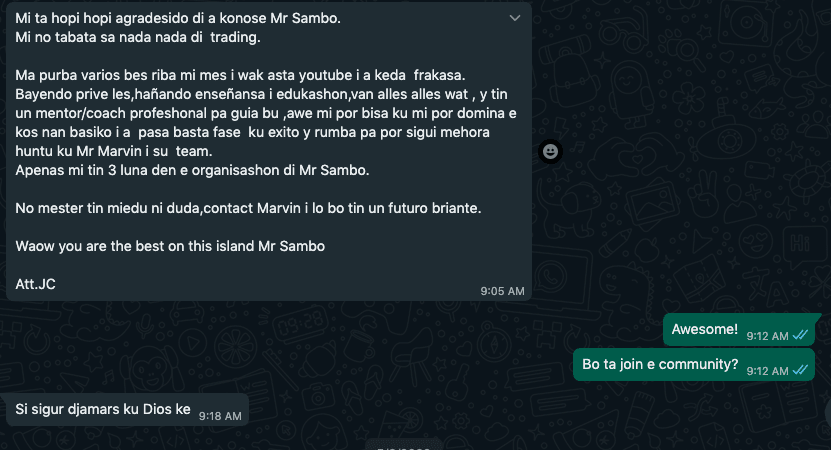Screen dimensions: 831x450
Task: Open the message options dropdown chevron
Action: click(514, 18)
